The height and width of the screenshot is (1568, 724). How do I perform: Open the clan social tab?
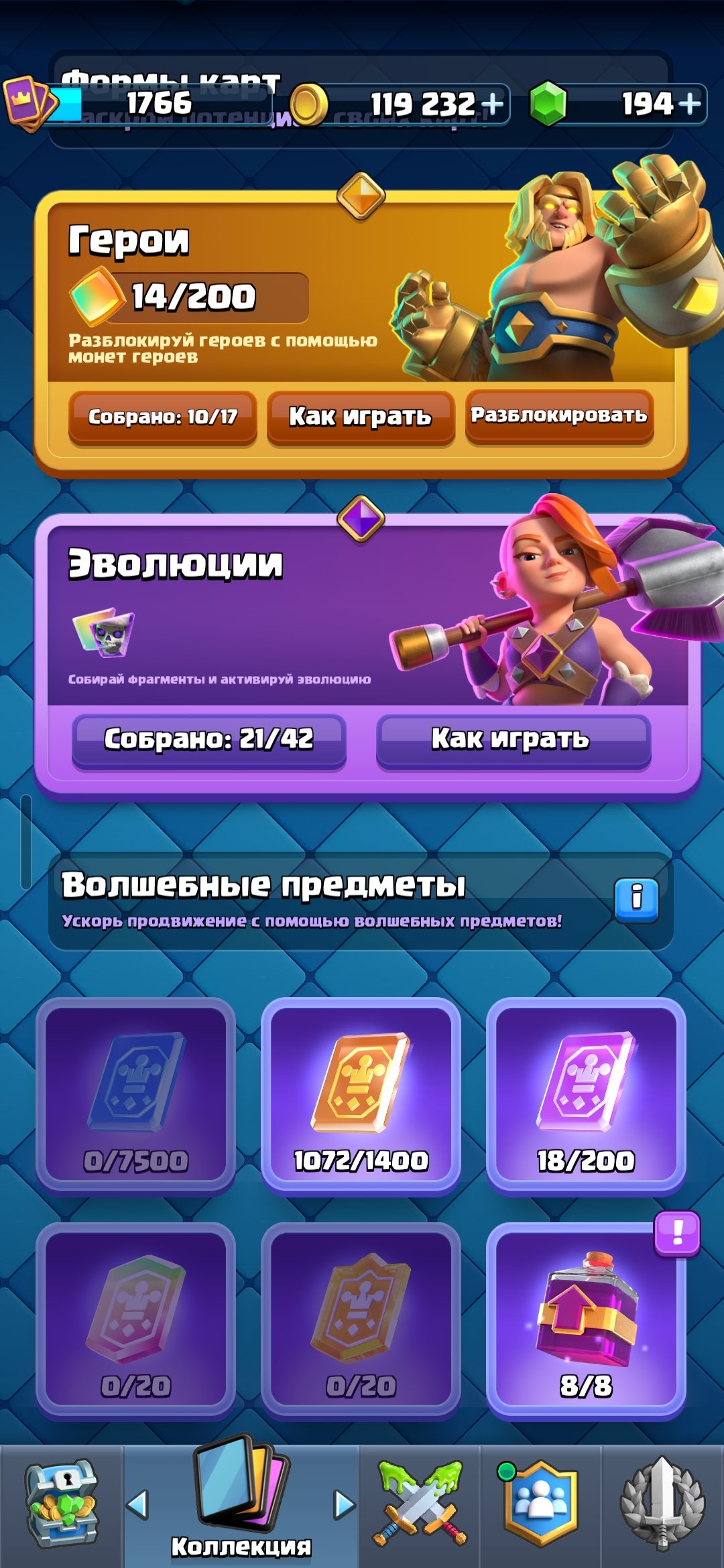pyautogui.click(x=540, y=1505)
